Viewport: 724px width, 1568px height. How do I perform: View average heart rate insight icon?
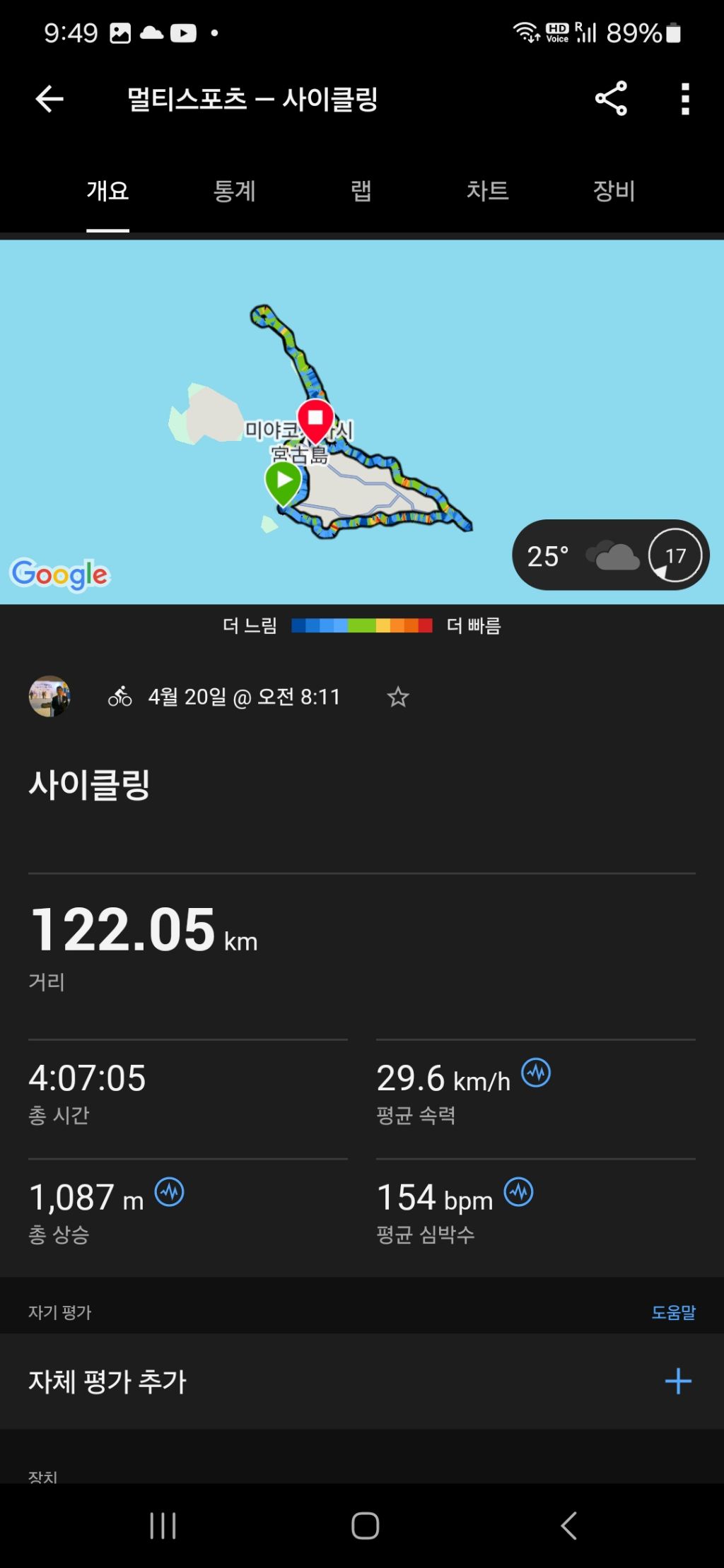[518, 1192]
